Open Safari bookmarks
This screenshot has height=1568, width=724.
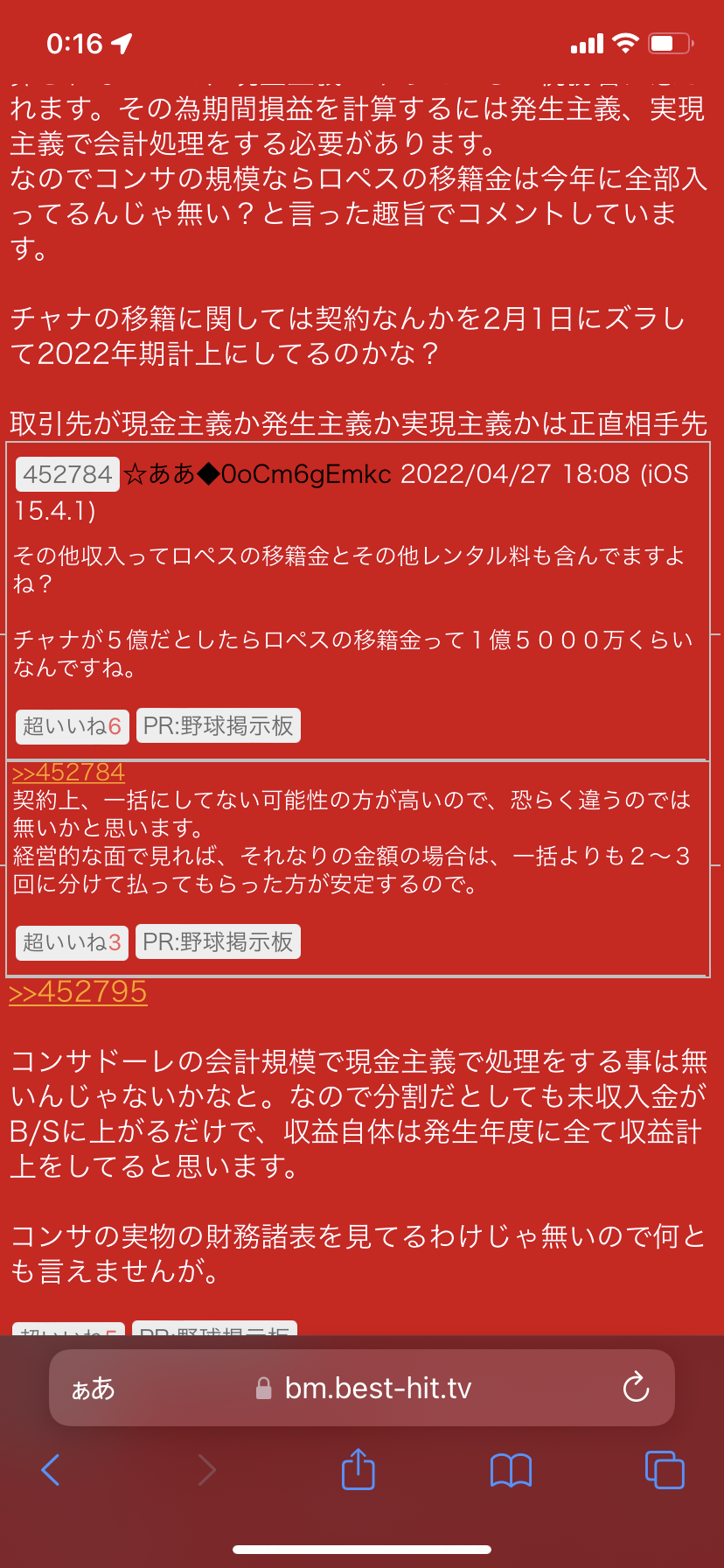point(512,1470)
